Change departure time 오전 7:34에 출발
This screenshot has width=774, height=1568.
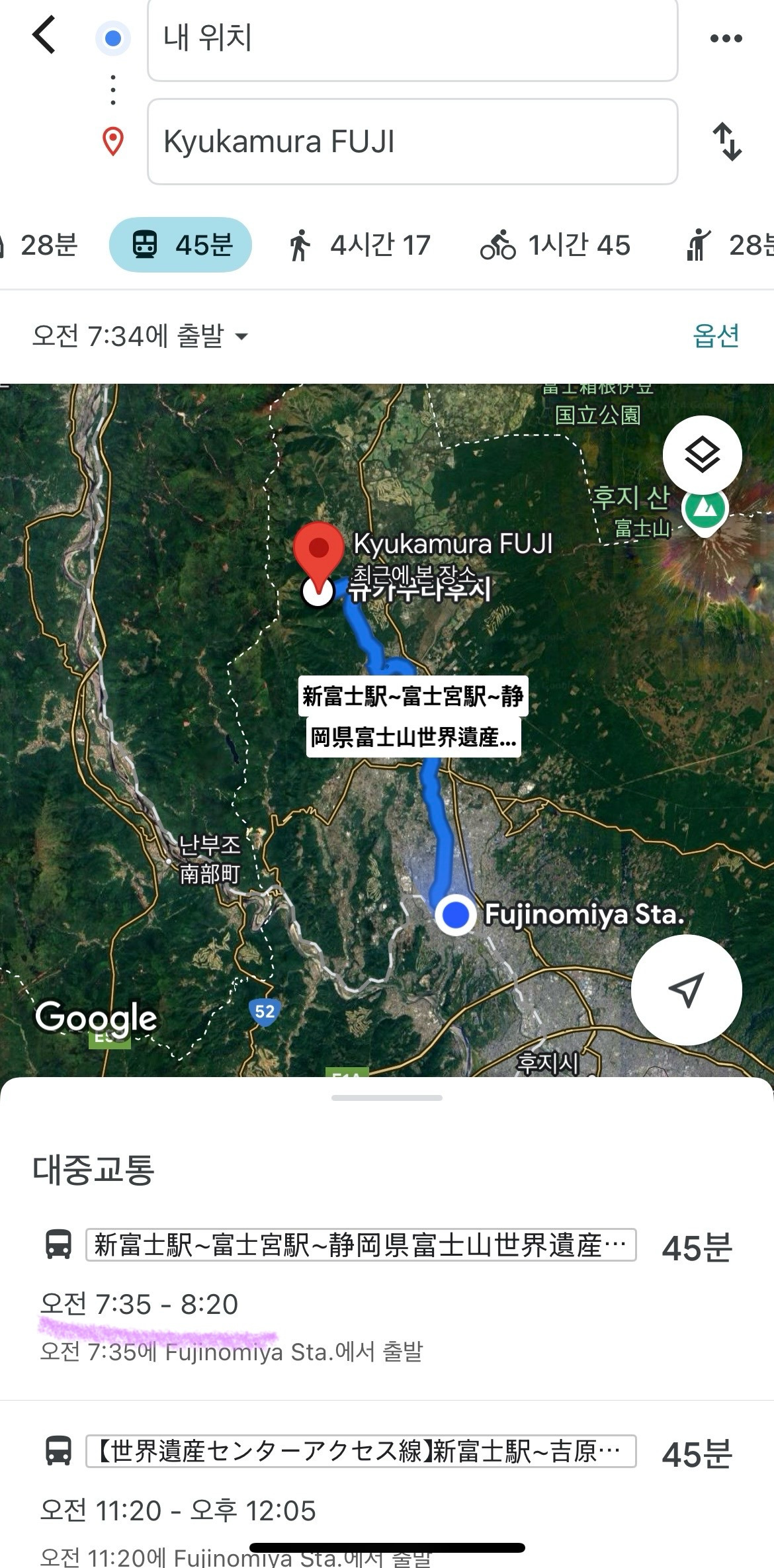click(x=140, y=336)
